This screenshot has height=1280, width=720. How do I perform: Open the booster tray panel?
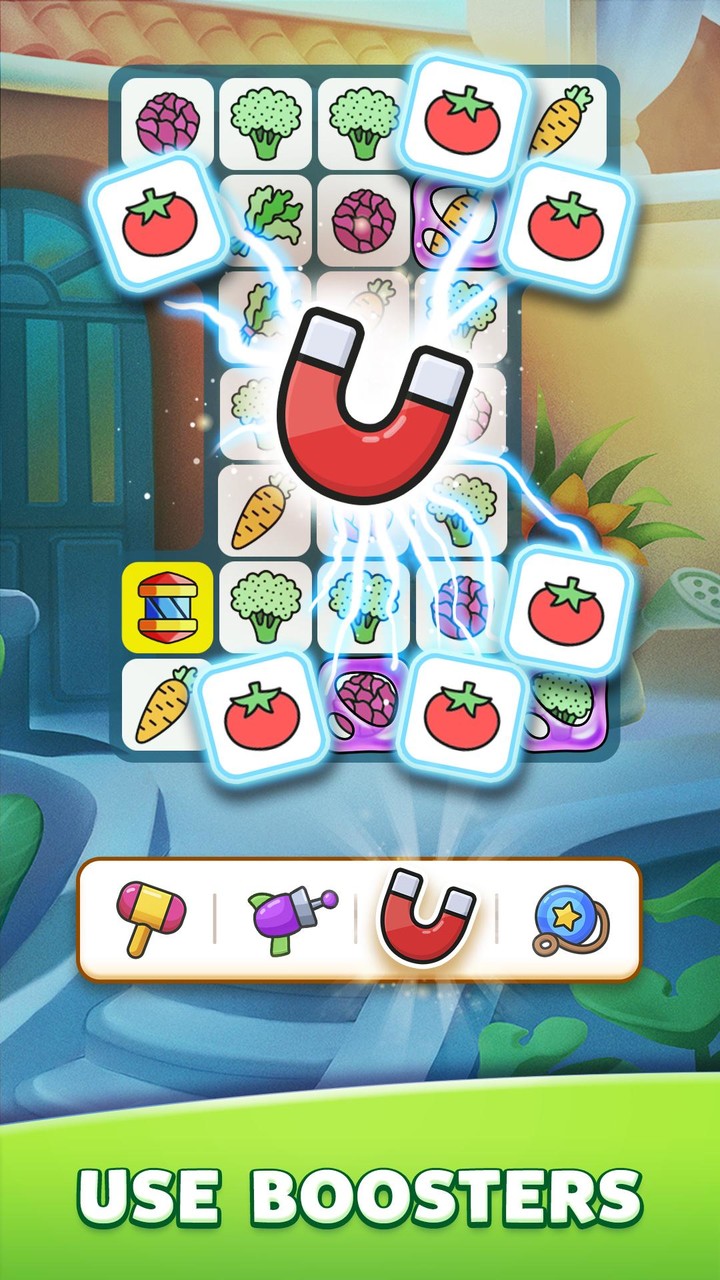pyautogui.click(x=360, y=915)
